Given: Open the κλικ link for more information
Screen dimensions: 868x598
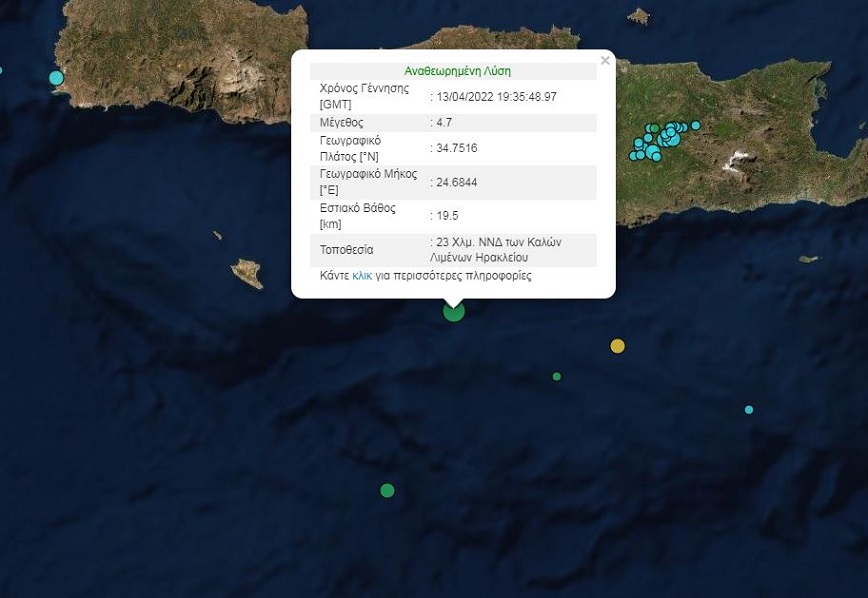Looking at the screenshot, I should 362,275.
